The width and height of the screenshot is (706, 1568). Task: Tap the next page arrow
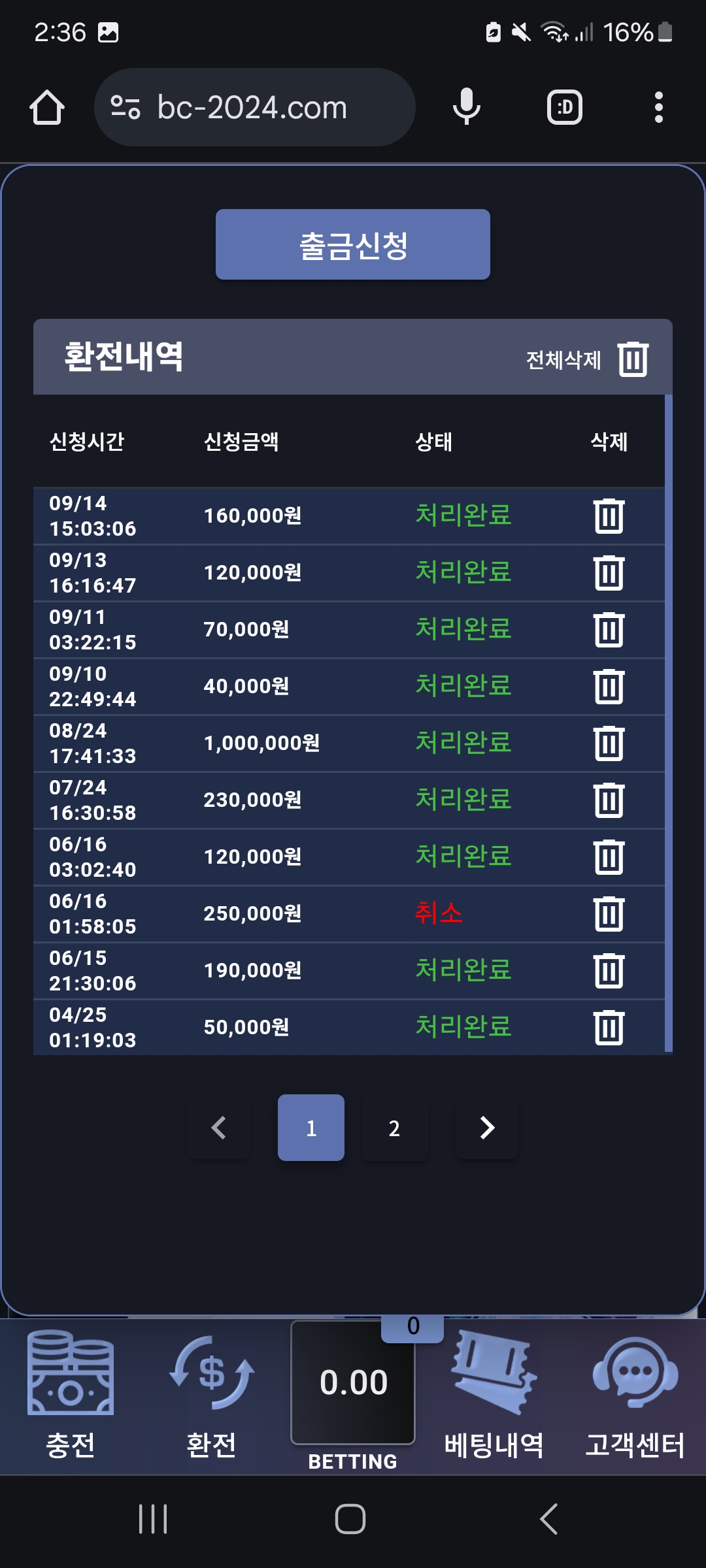pyautogui.click(x=487, y=1128)
